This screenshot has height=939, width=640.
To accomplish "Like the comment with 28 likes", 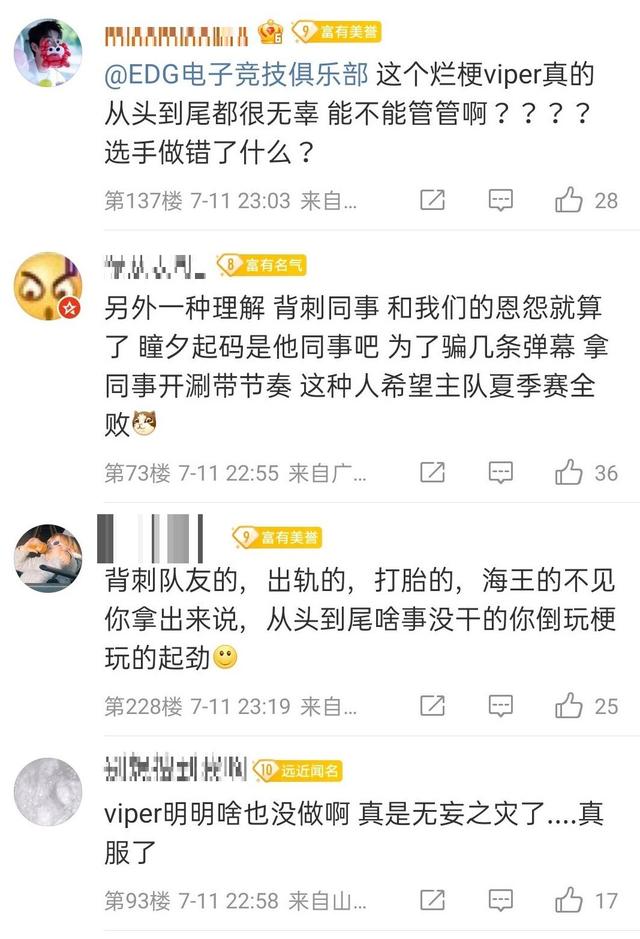I will click(x=569, y=200).
